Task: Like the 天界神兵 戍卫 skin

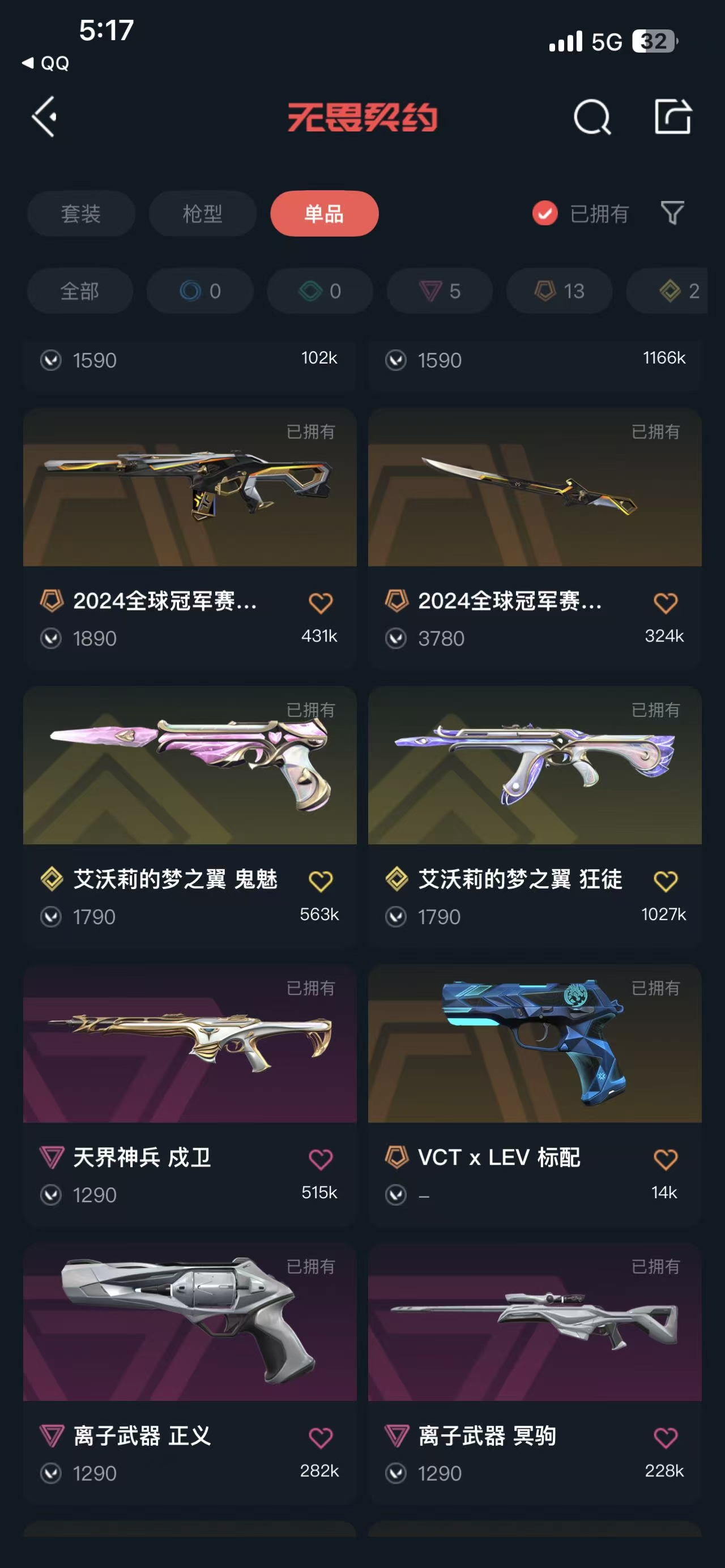Action: 320,1159
